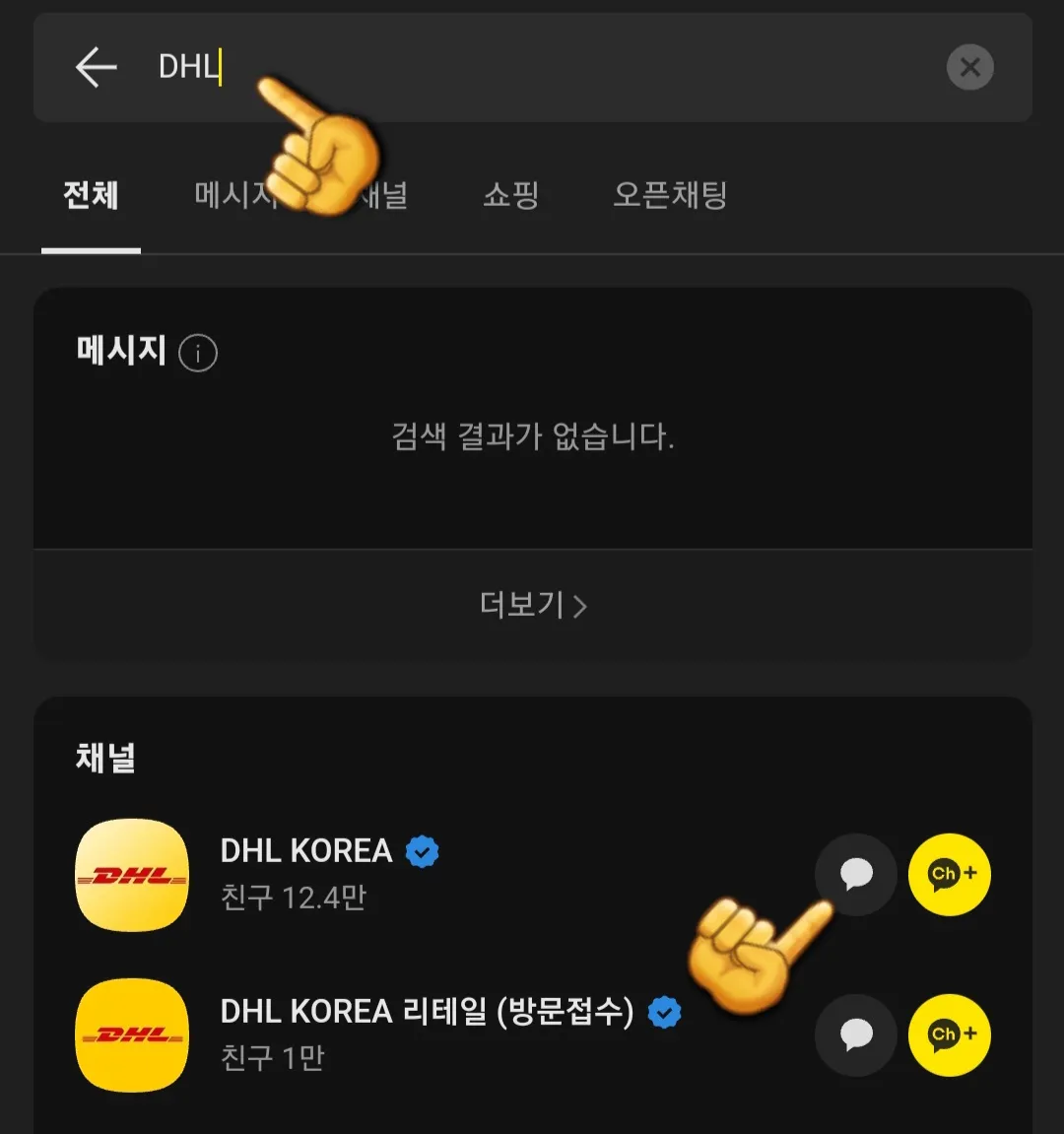Open chat with DHL KOREA channel

855,875
